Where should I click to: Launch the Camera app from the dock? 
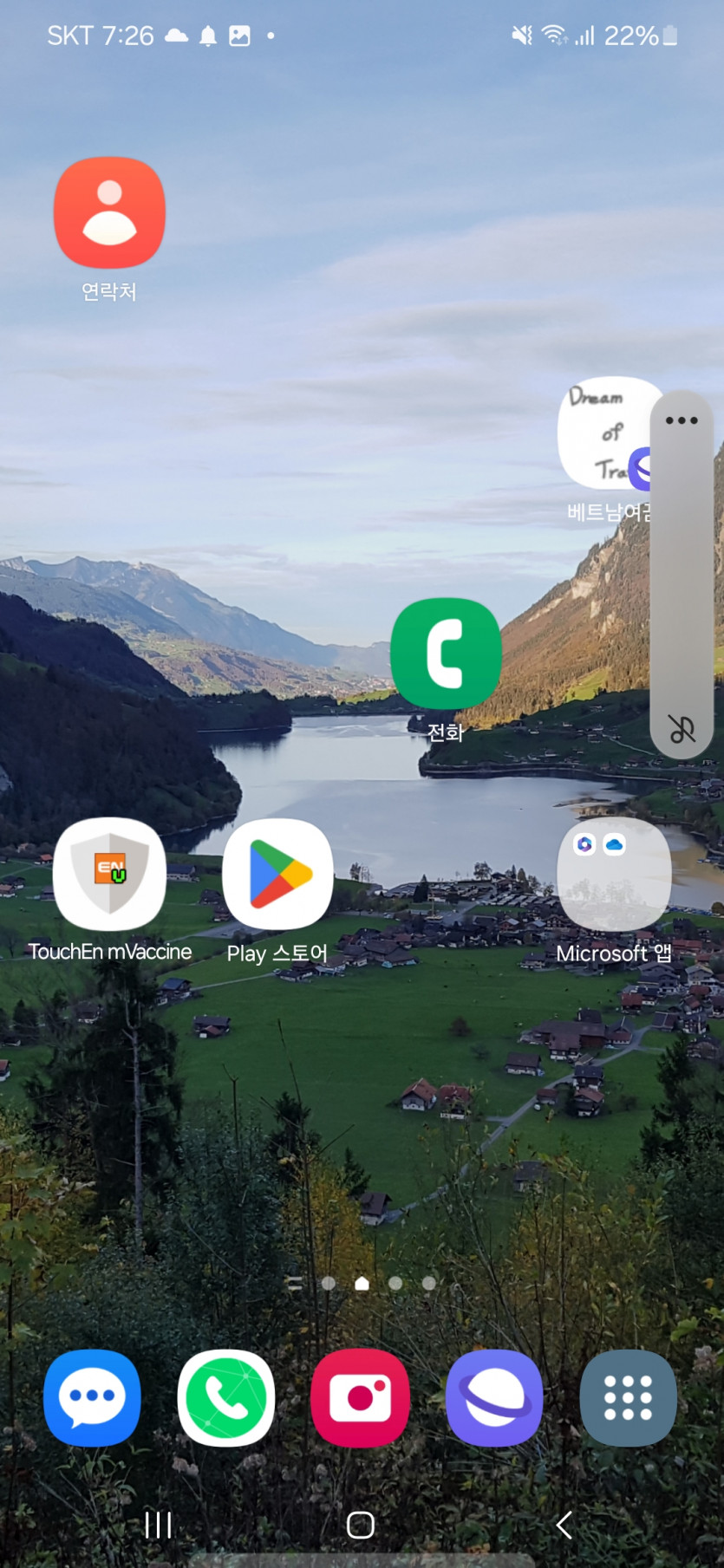(x=361, y=1398)
